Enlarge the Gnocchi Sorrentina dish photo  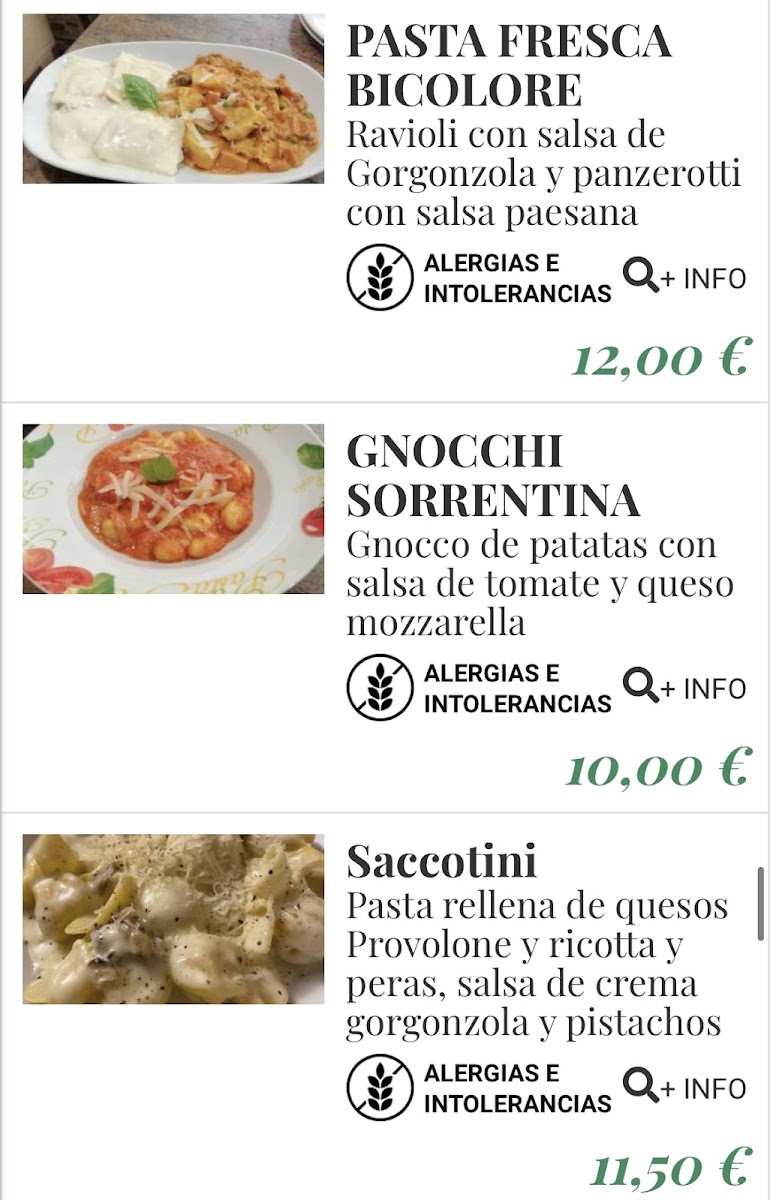coord(173,509)
